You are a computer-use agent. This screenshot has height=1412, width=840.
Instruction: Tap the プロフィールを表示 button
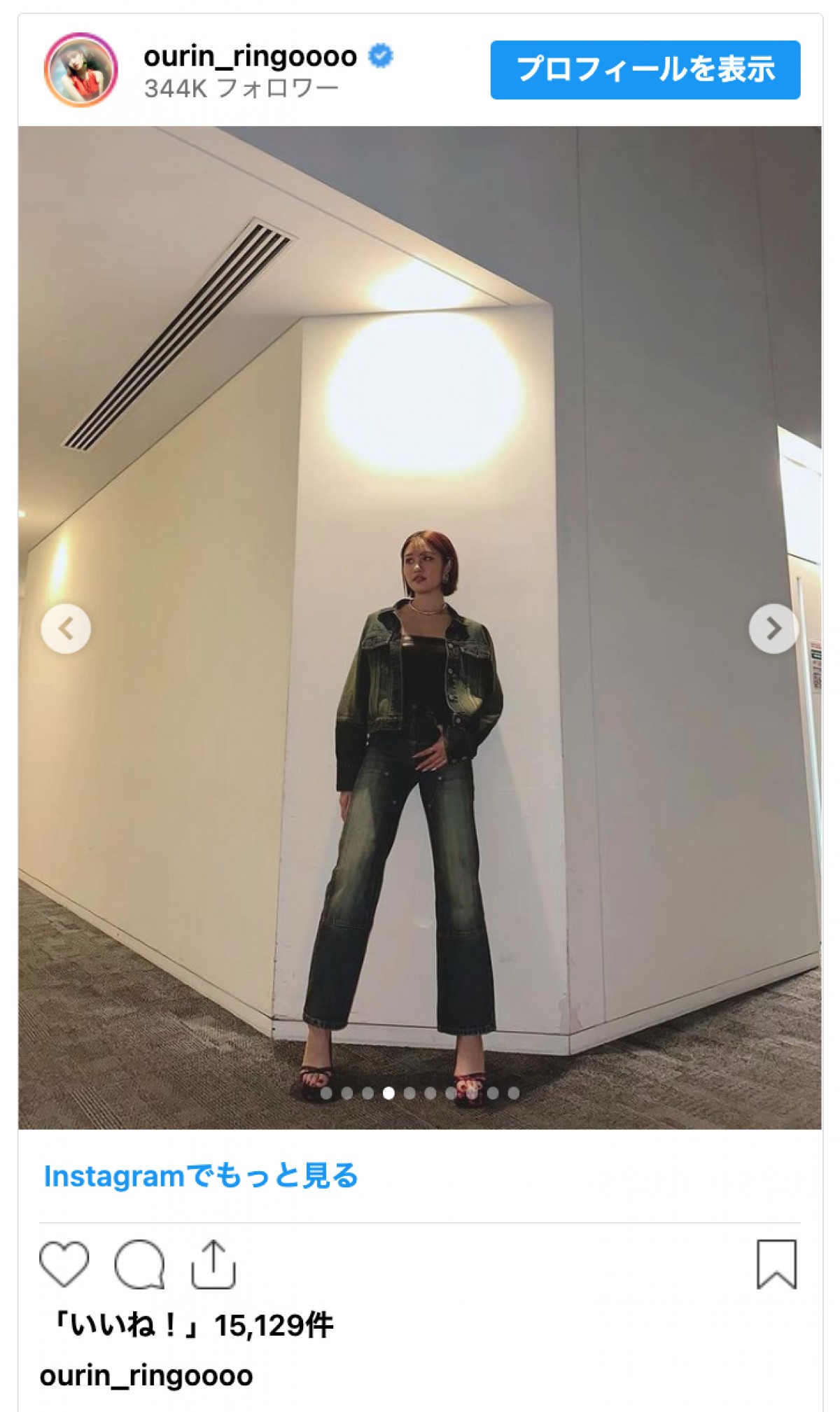coord(645,70)
